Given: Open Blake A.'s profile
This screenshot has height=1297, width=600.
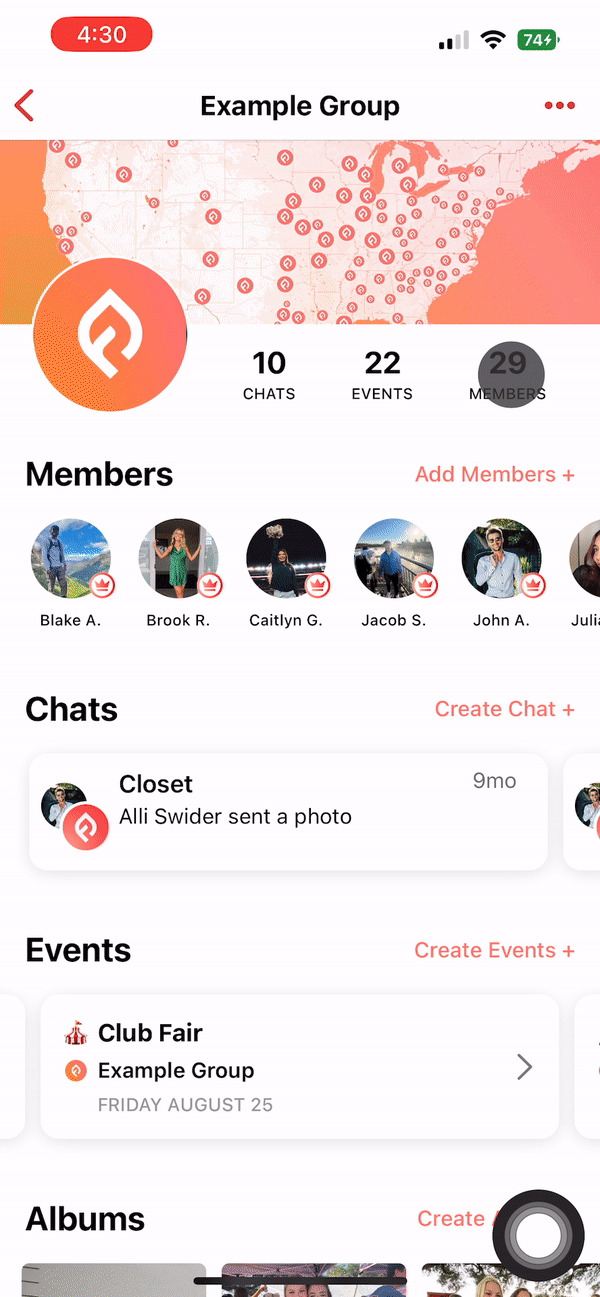Looking at the screenshot, I should pyautogui.click(x=71, y=559).
